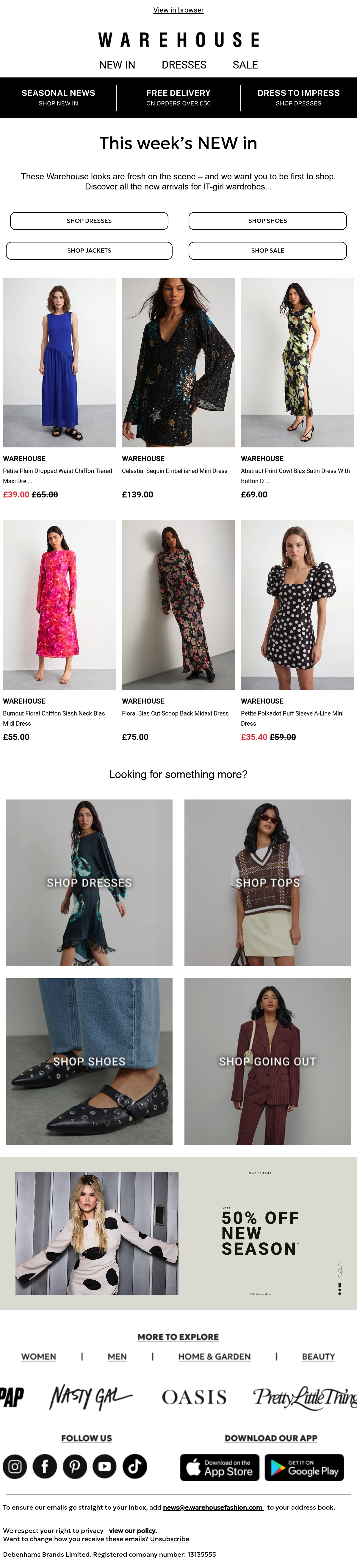Open the SHOP GOING OUT tile

(267, 1062)
